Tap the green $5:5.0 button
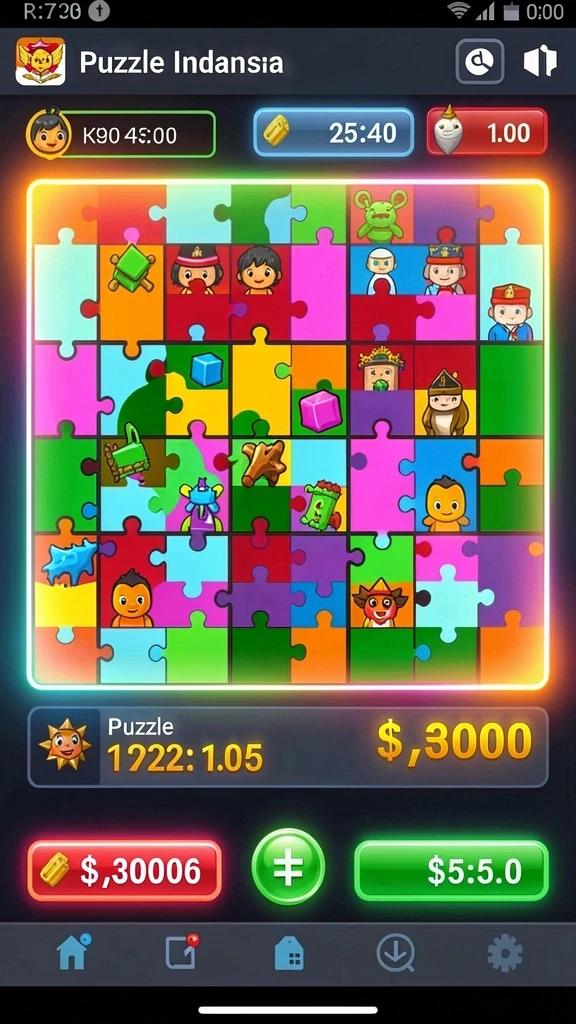 click(451, 870)
